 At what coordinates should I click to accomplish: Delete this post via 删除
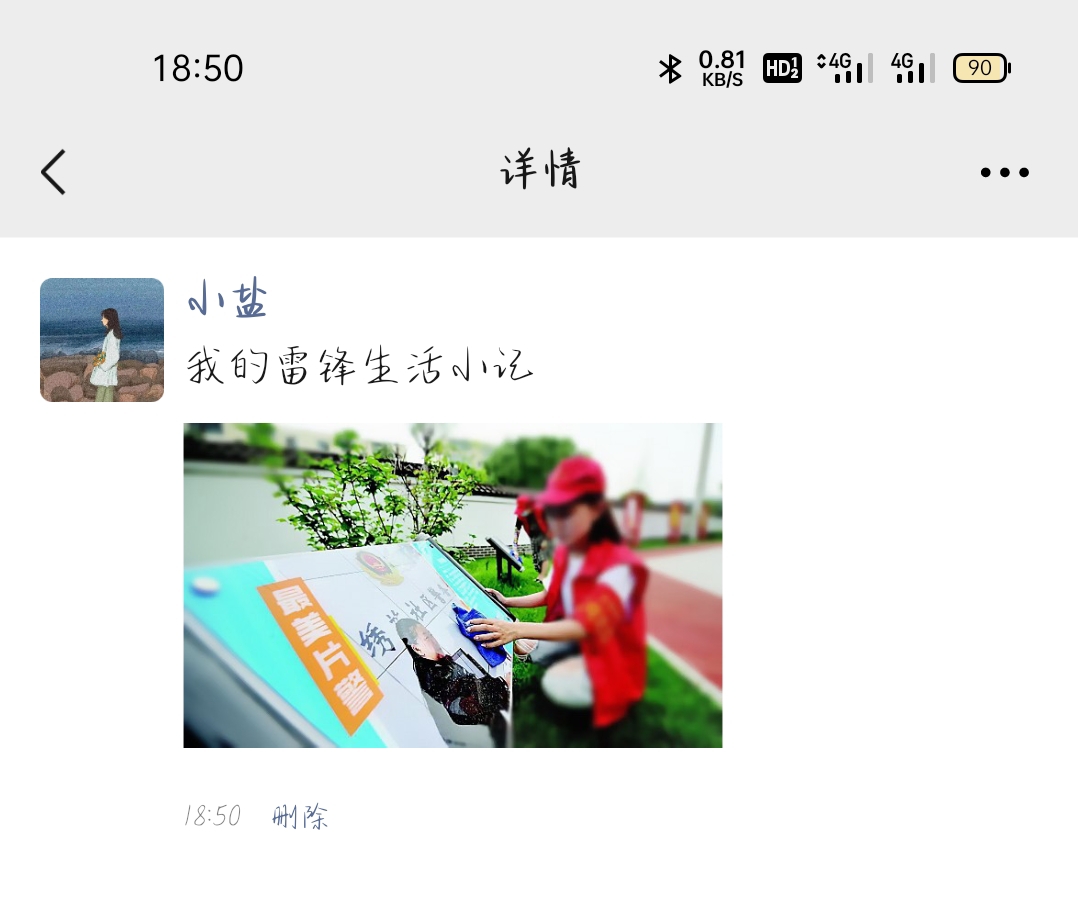(x=300, y=817)
